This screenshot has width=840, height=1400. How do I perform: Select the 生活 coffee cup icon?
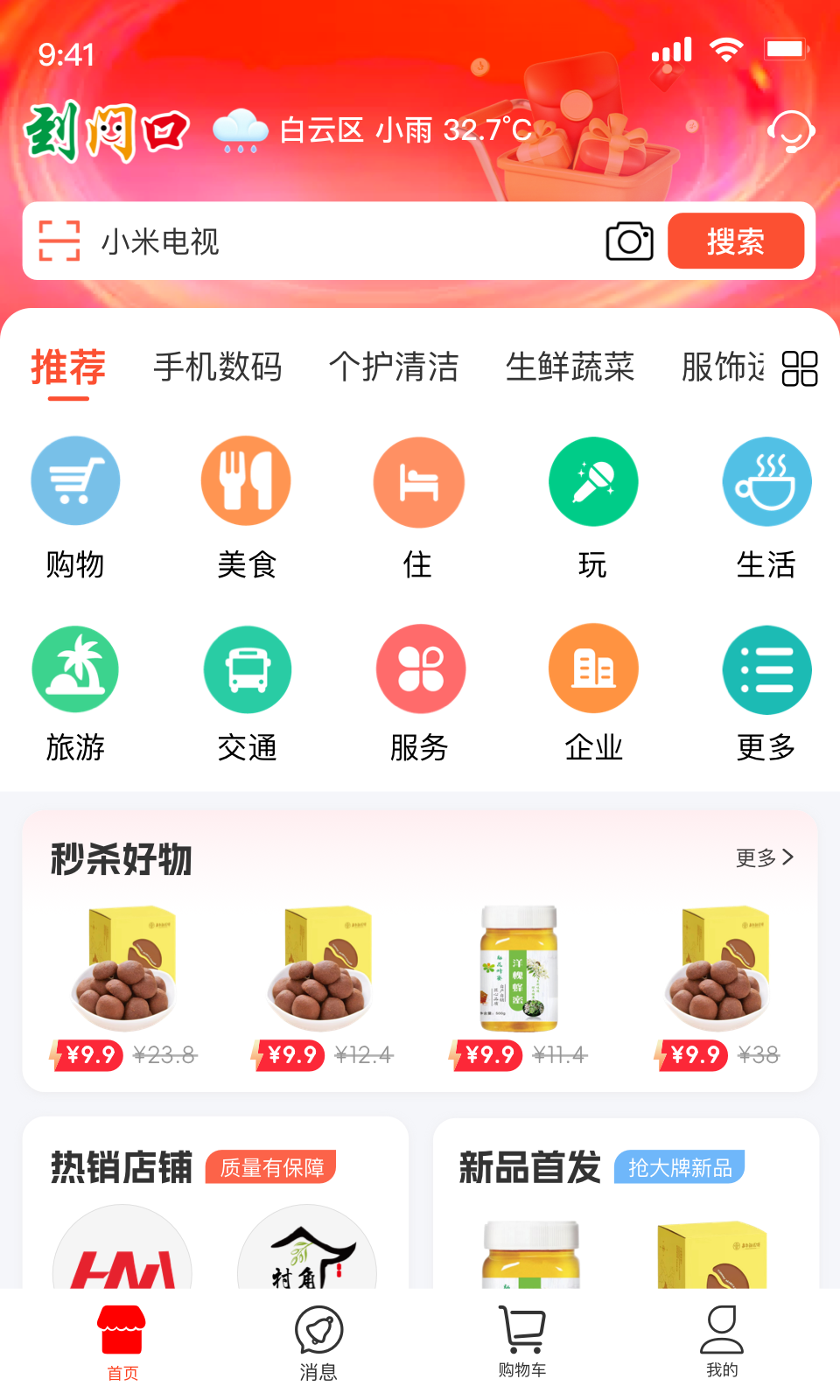(x=767, y=481)
